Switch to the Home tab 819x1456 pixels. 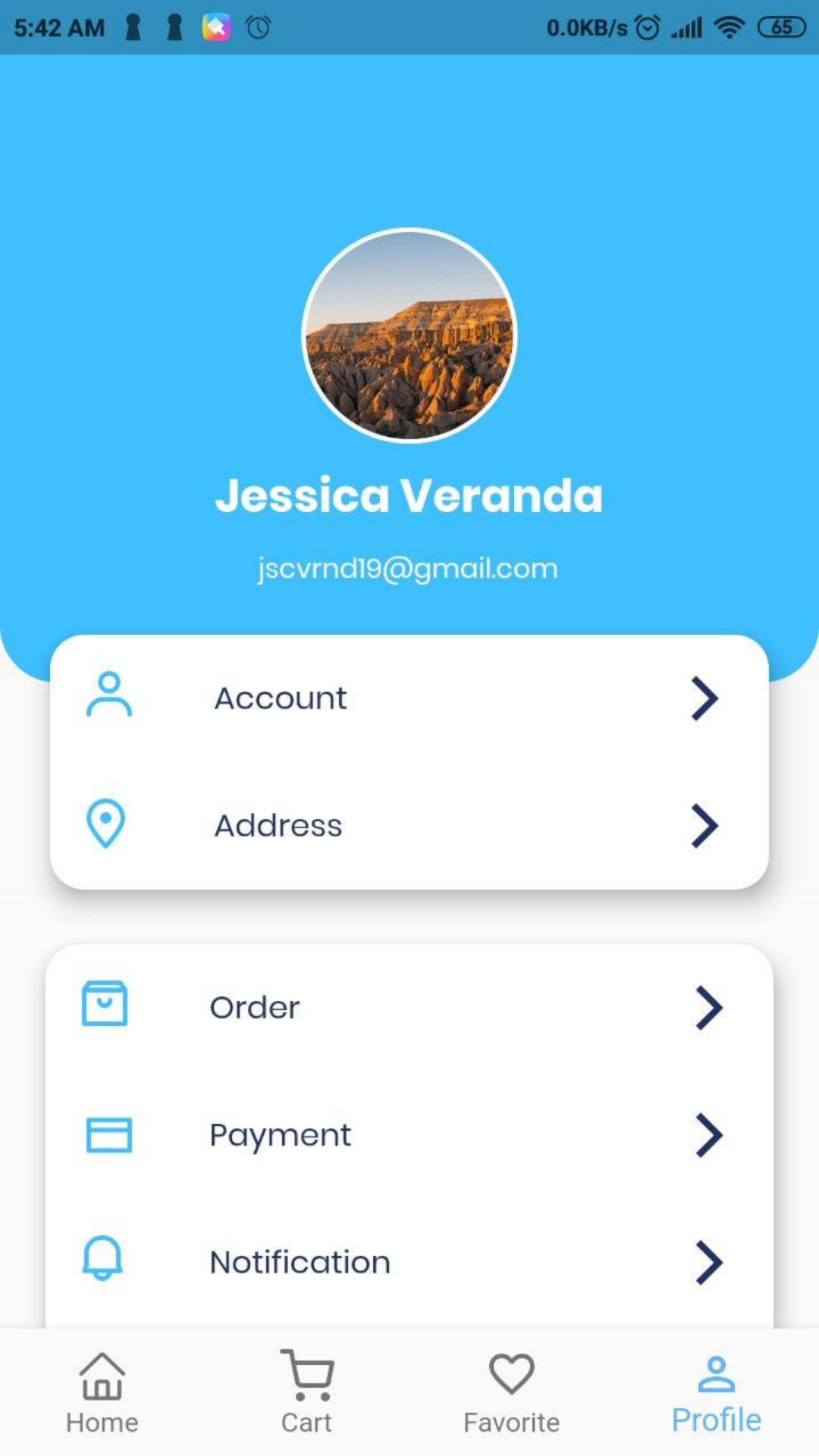click(x=102, y=1394)
